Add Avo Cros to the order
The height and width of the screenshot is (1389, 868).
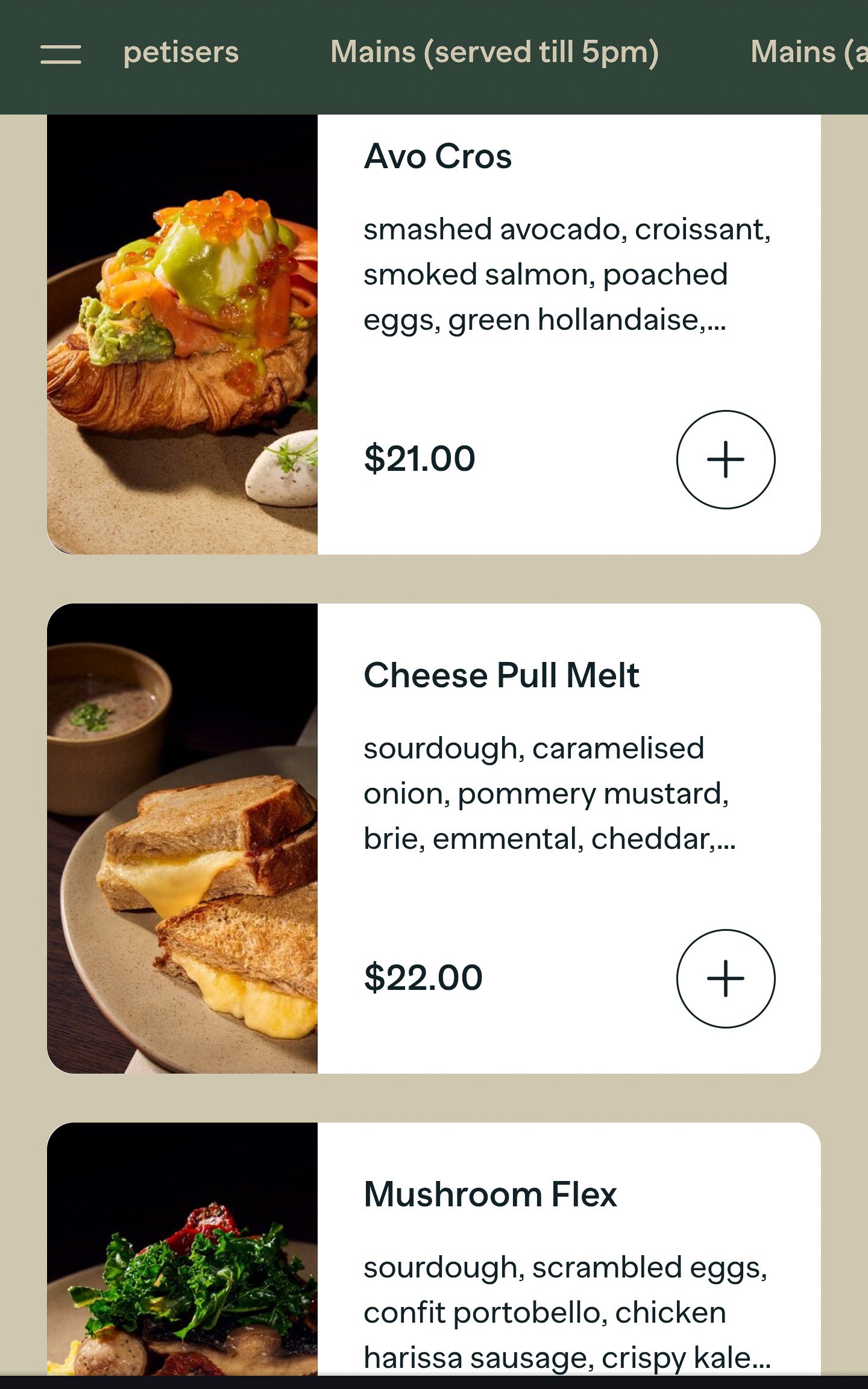(725, 459)
